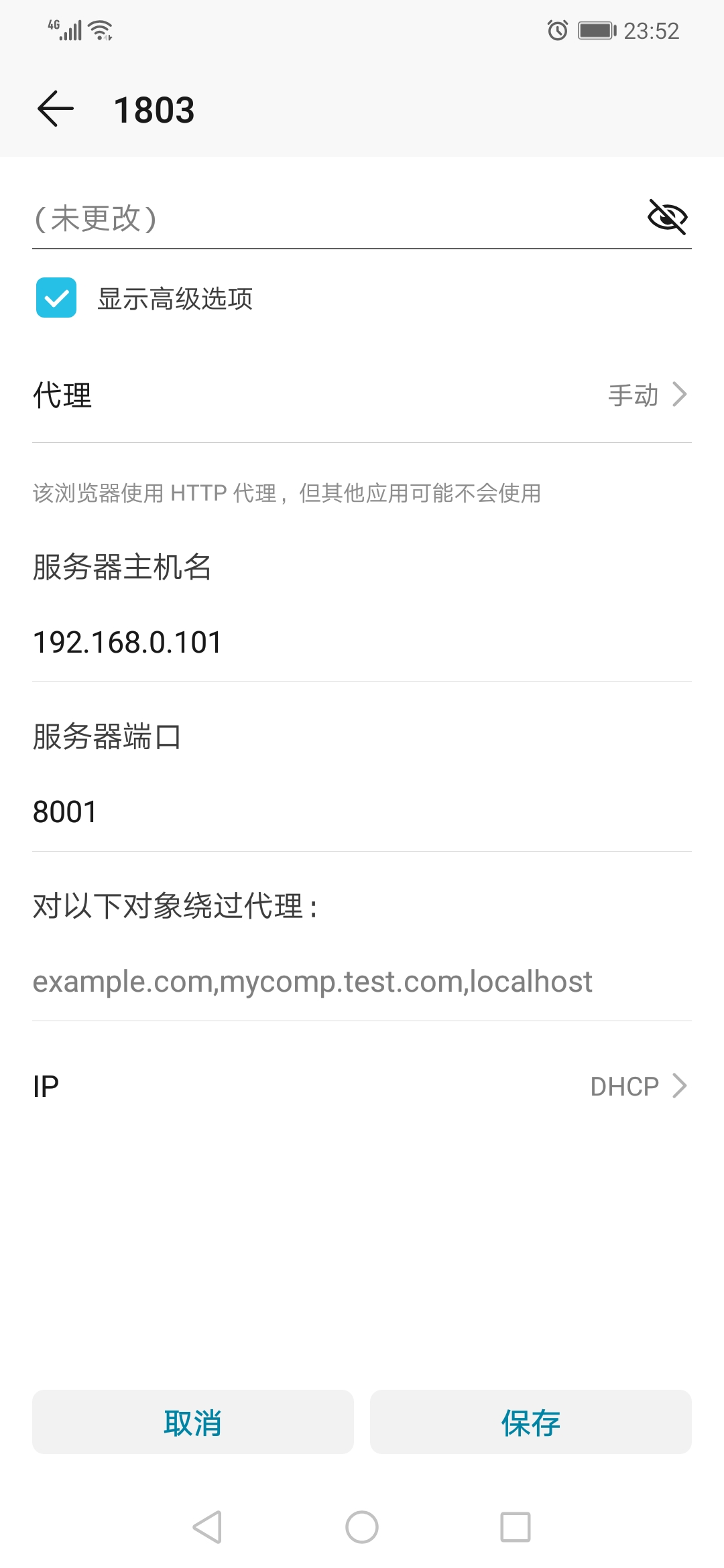Tap the DHCP label row
724x1568 pixels.
[x=623, y=1084]
